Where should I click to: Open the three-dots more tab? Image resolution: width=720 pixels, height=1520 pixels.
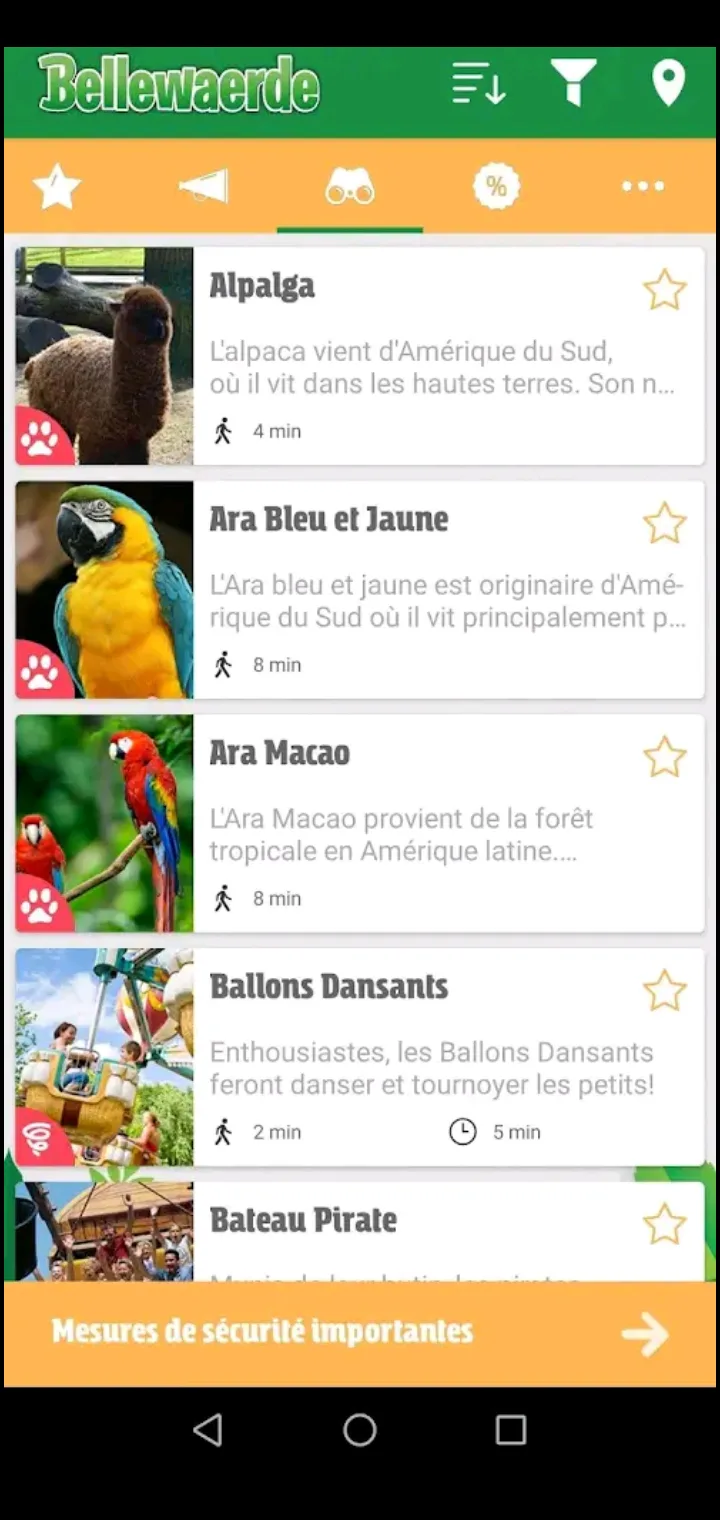coord(642,187)
